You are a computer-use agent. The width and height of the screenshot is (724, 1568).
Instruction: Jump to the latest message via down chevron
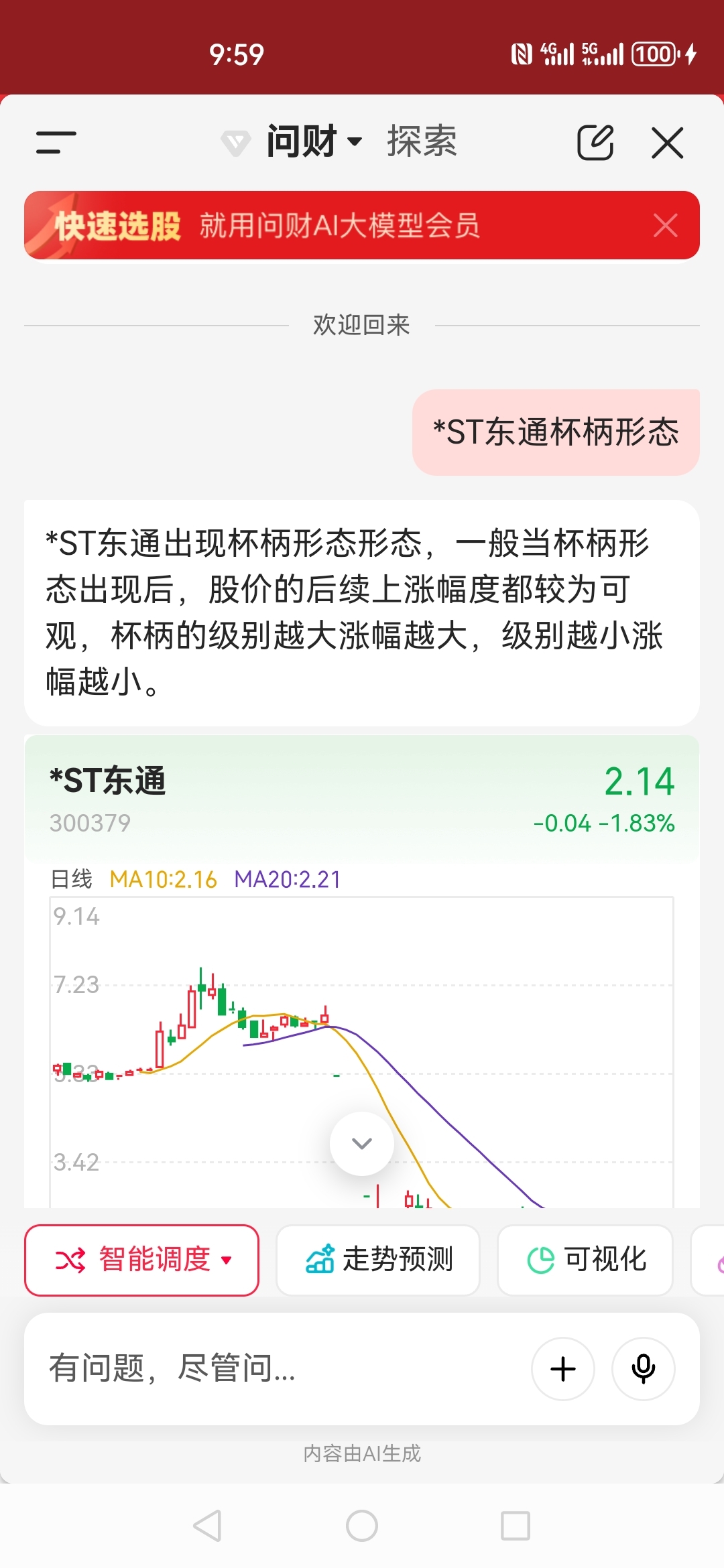(362, 1143)
